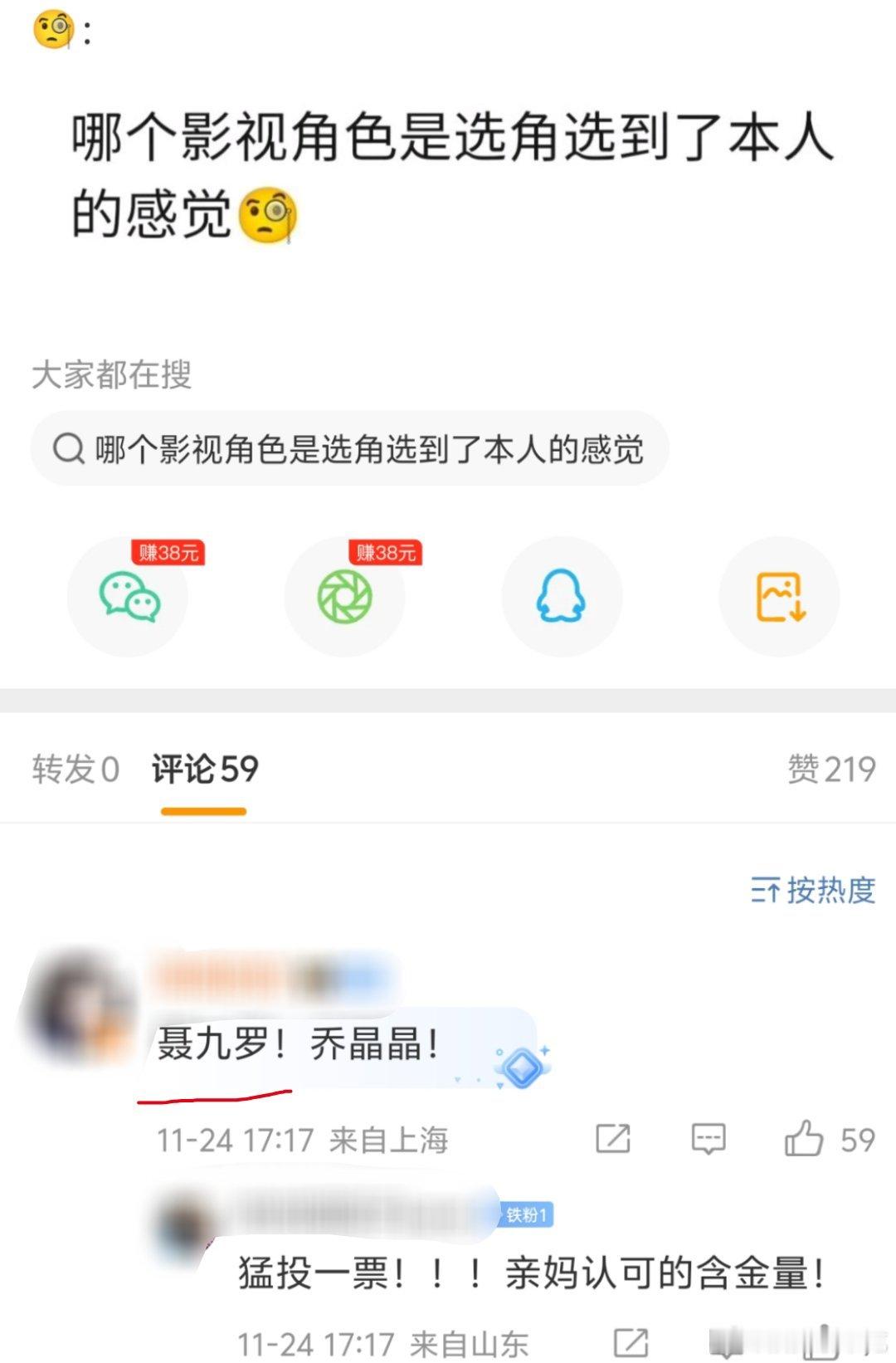Open the forward icon under the first comment
Viewport: 896px width, 1363px height.
(611, 1141)
